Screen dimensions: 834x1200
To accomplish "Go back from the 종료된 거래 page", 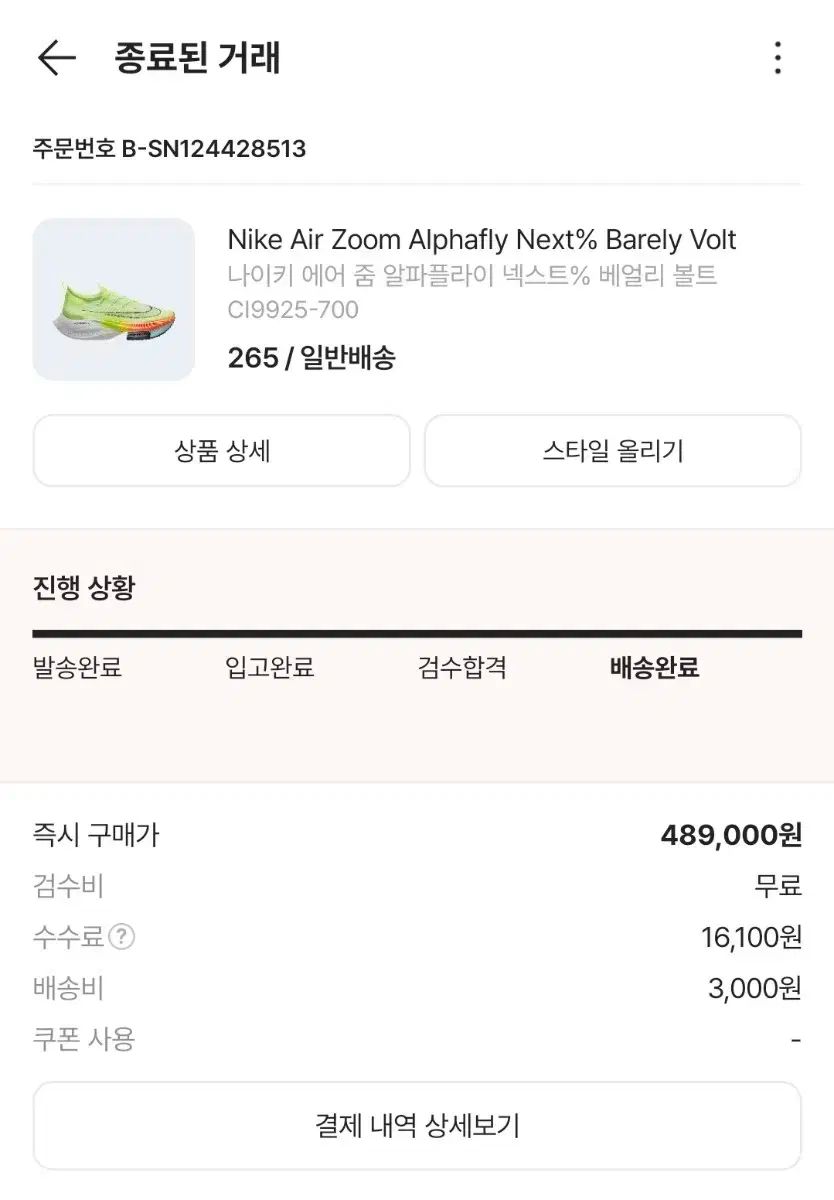I will 56,58.
